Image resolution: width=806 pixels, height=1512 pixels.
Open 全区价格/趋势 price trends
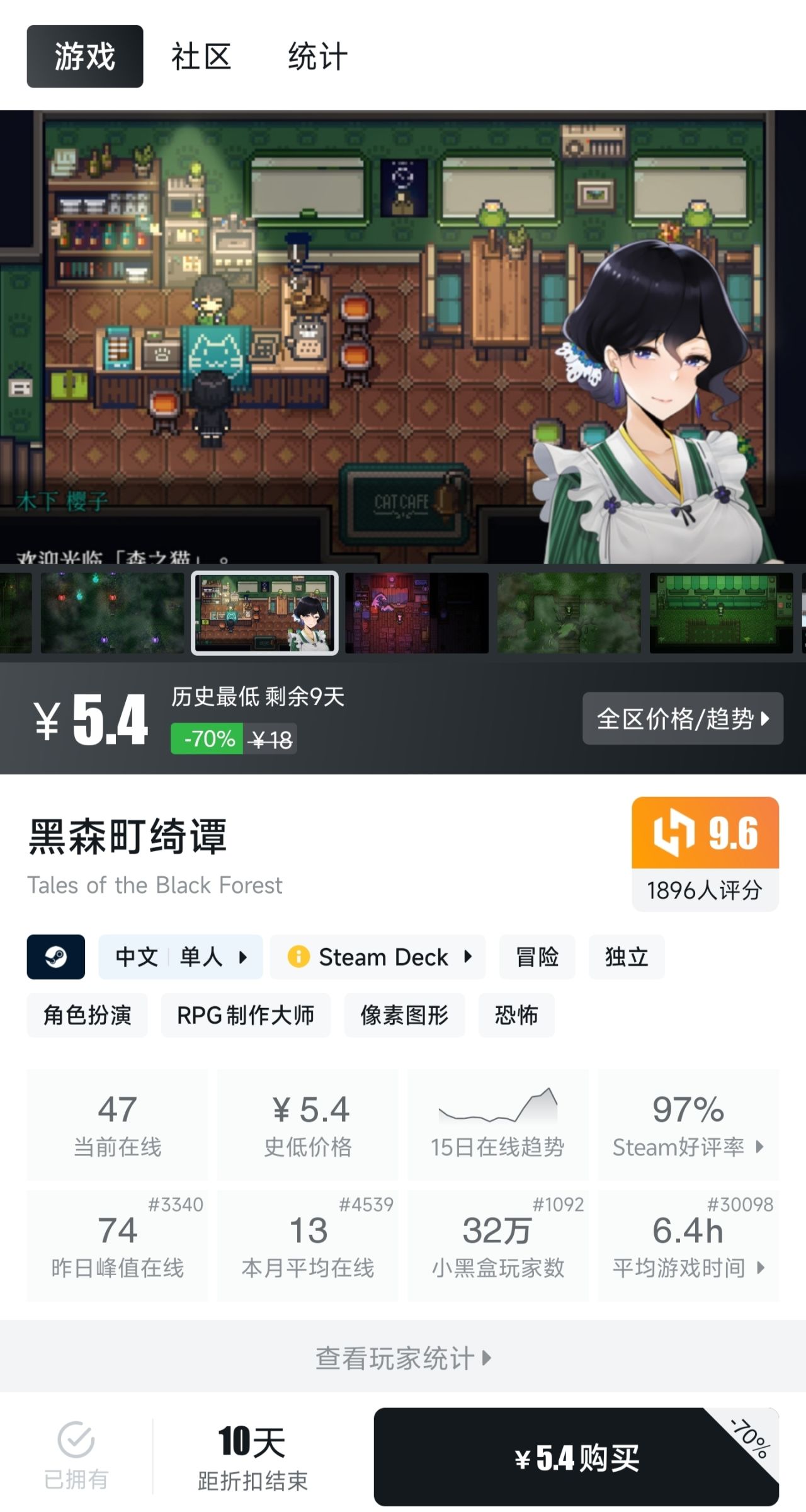(683, 718)
